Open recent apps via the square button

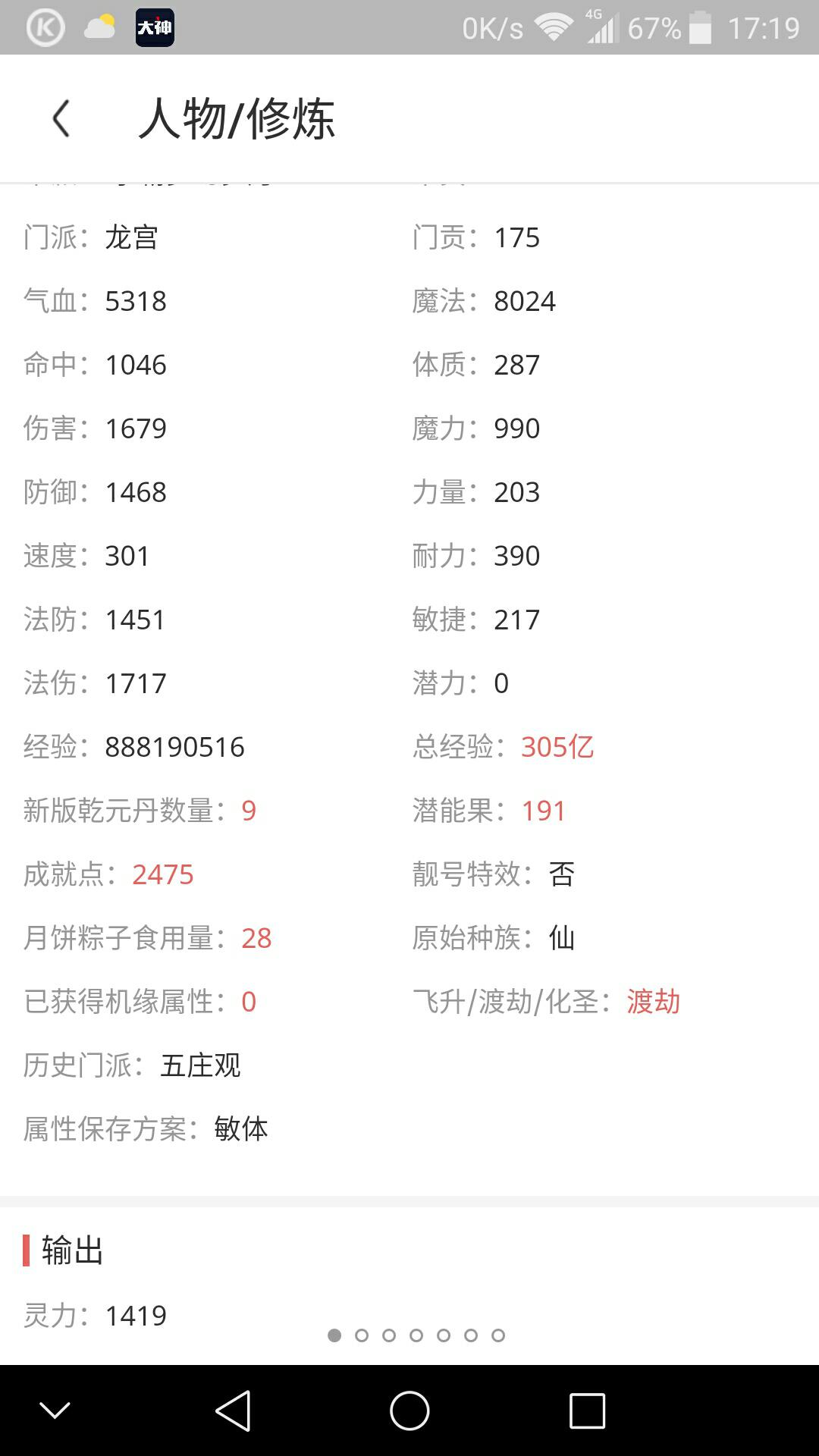(587, 1411)
